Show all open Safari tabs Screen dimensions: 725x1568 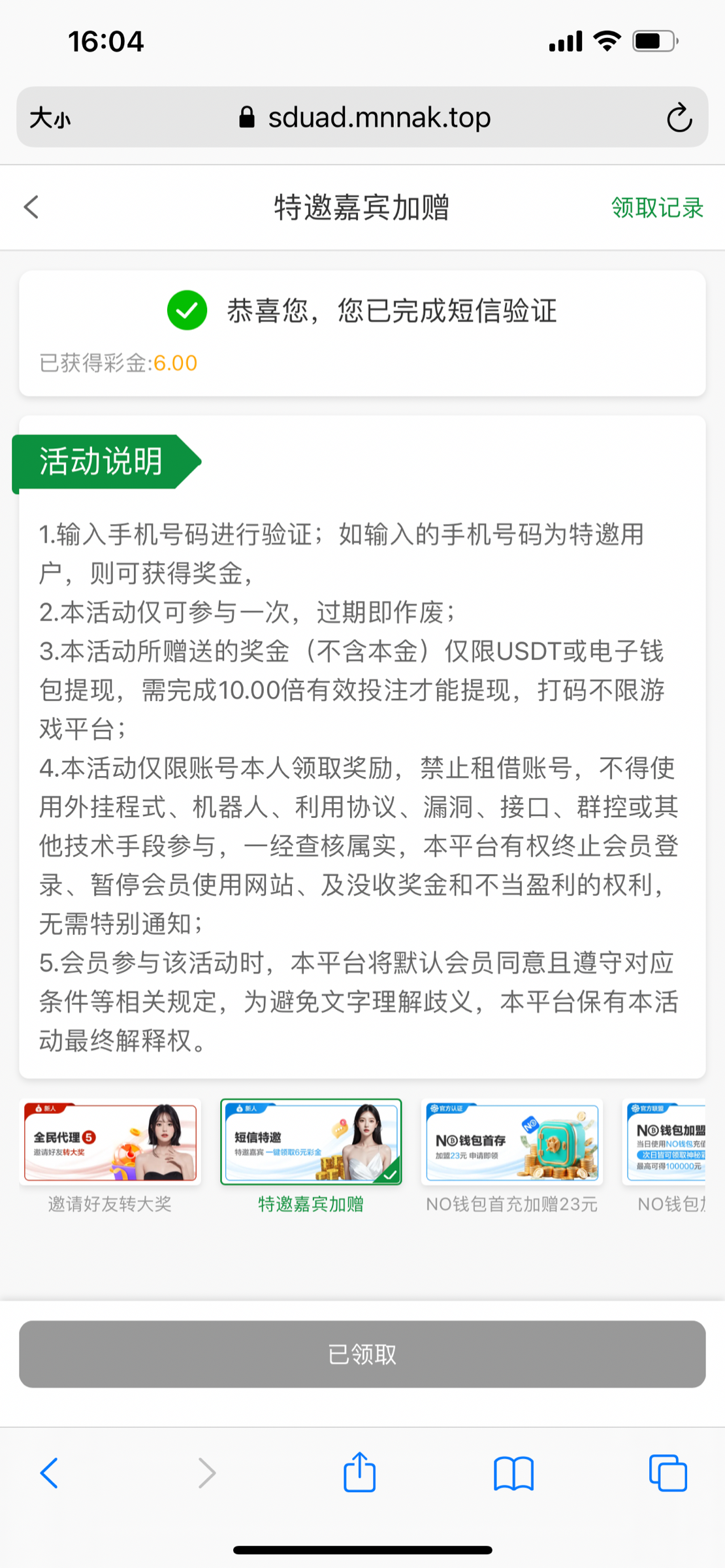coord(668,1473)
